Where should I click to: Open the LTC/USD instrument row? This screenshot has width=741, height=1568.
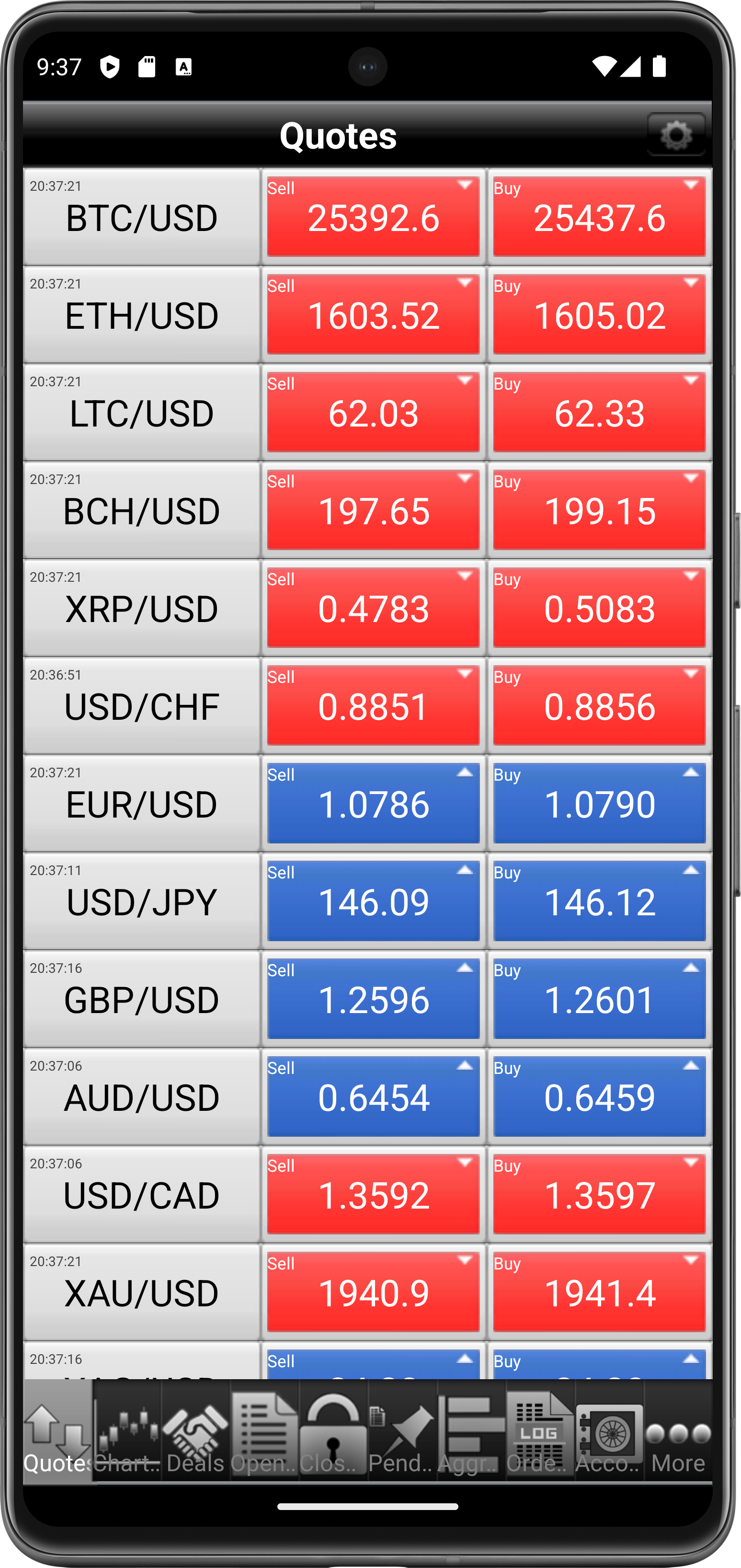point(142,412)
